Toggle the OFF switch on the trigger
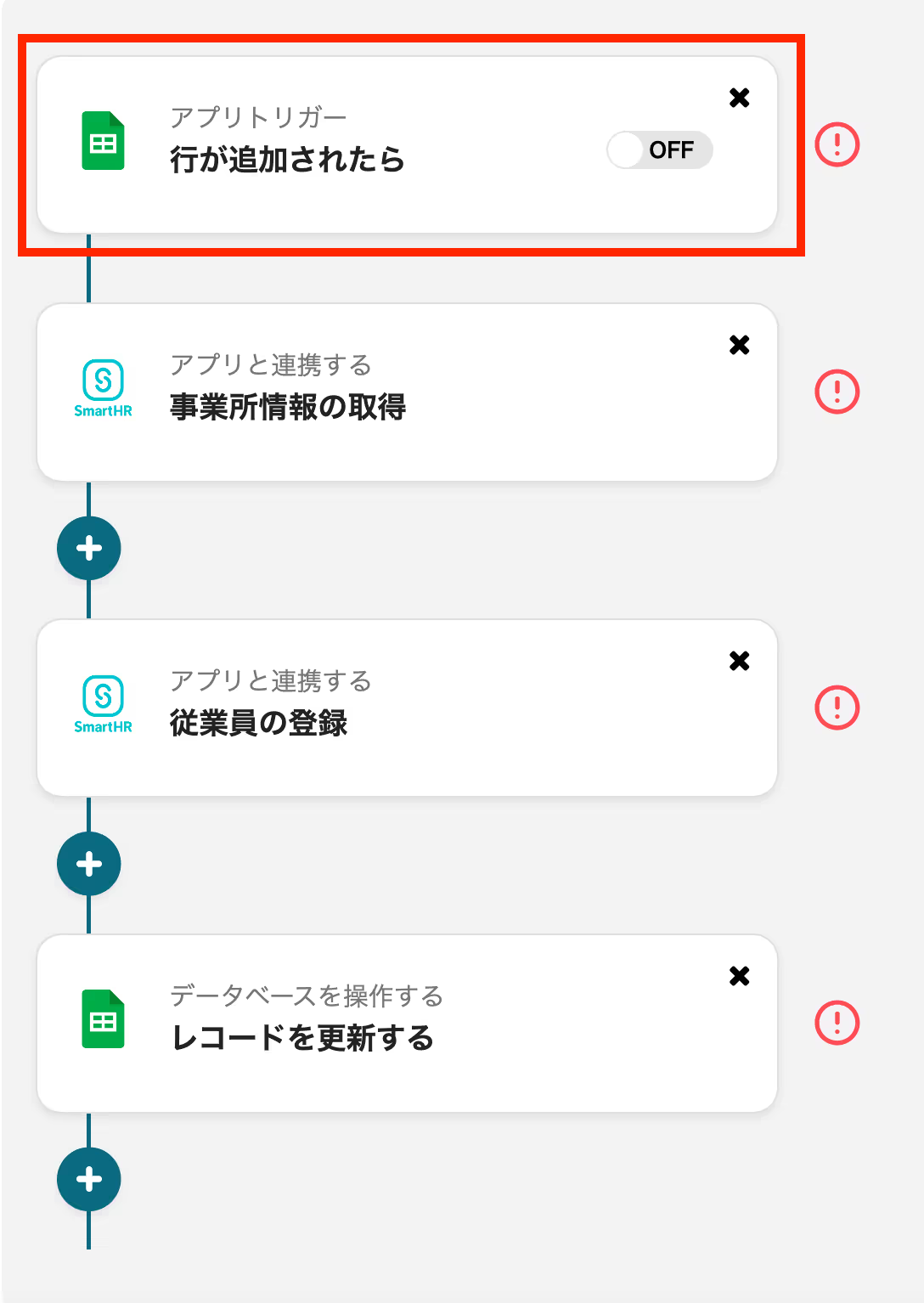This screenshot has width=924, height=1303. pyautogui.click(x=660, y=150)
